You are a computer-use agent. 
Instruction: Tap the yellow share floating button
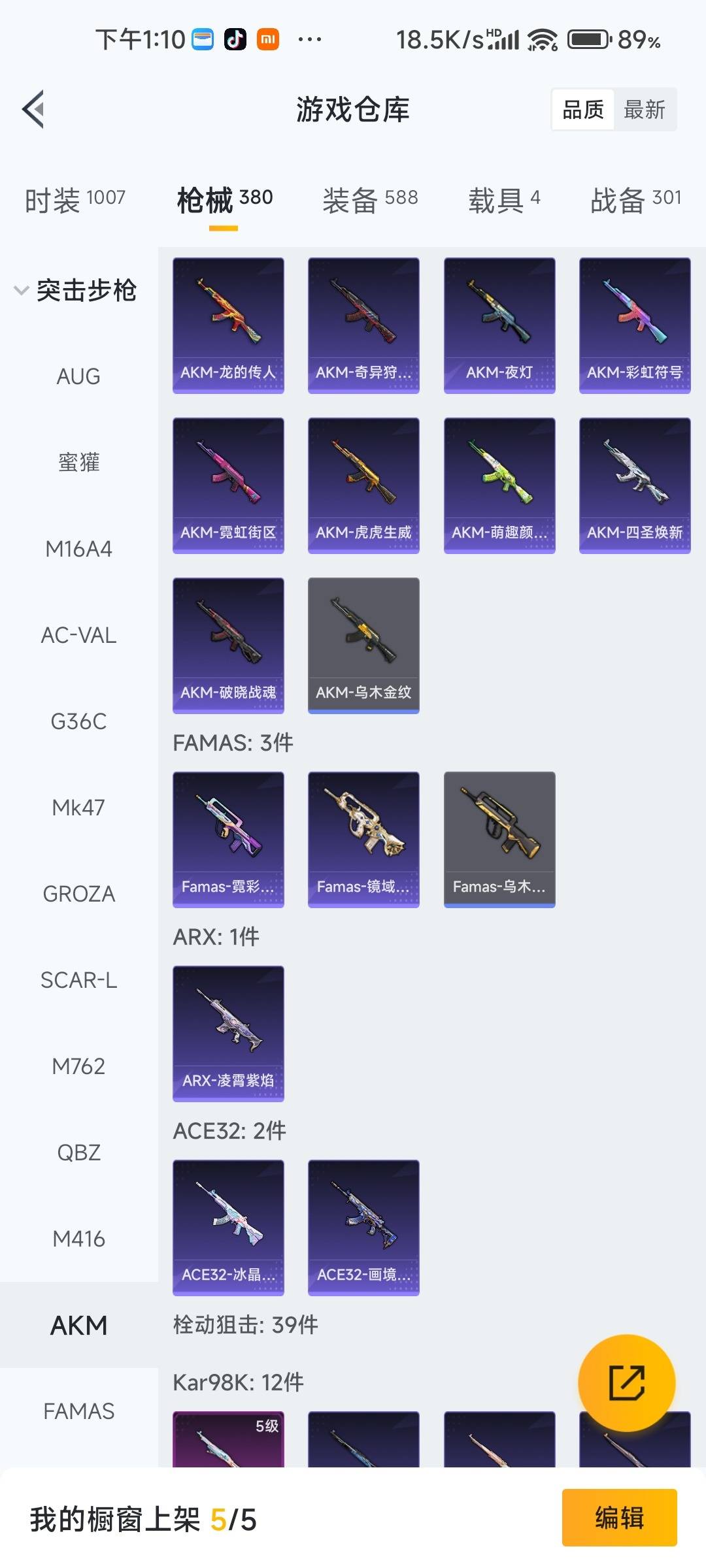pos(626,1382)
